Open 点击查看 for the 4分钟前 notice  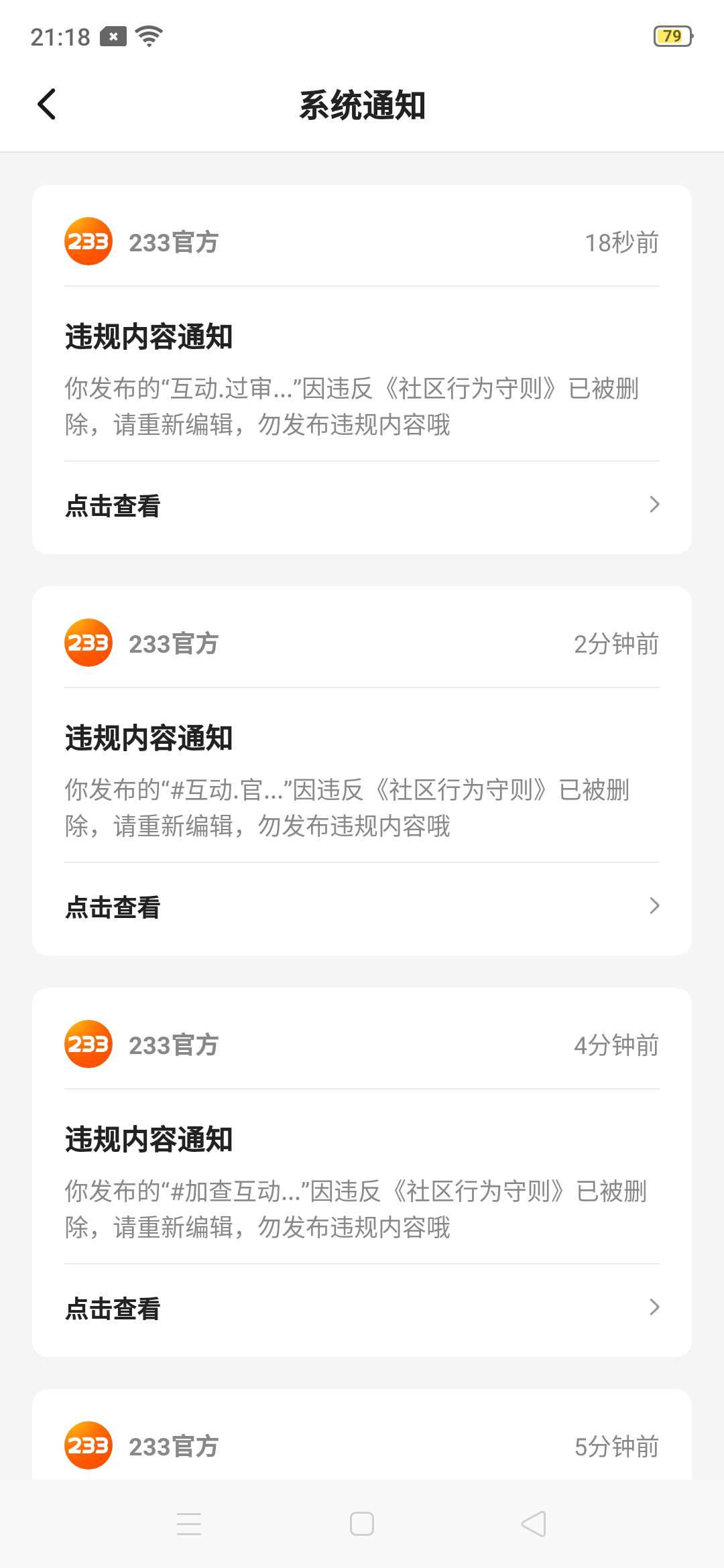(362, 1308)
